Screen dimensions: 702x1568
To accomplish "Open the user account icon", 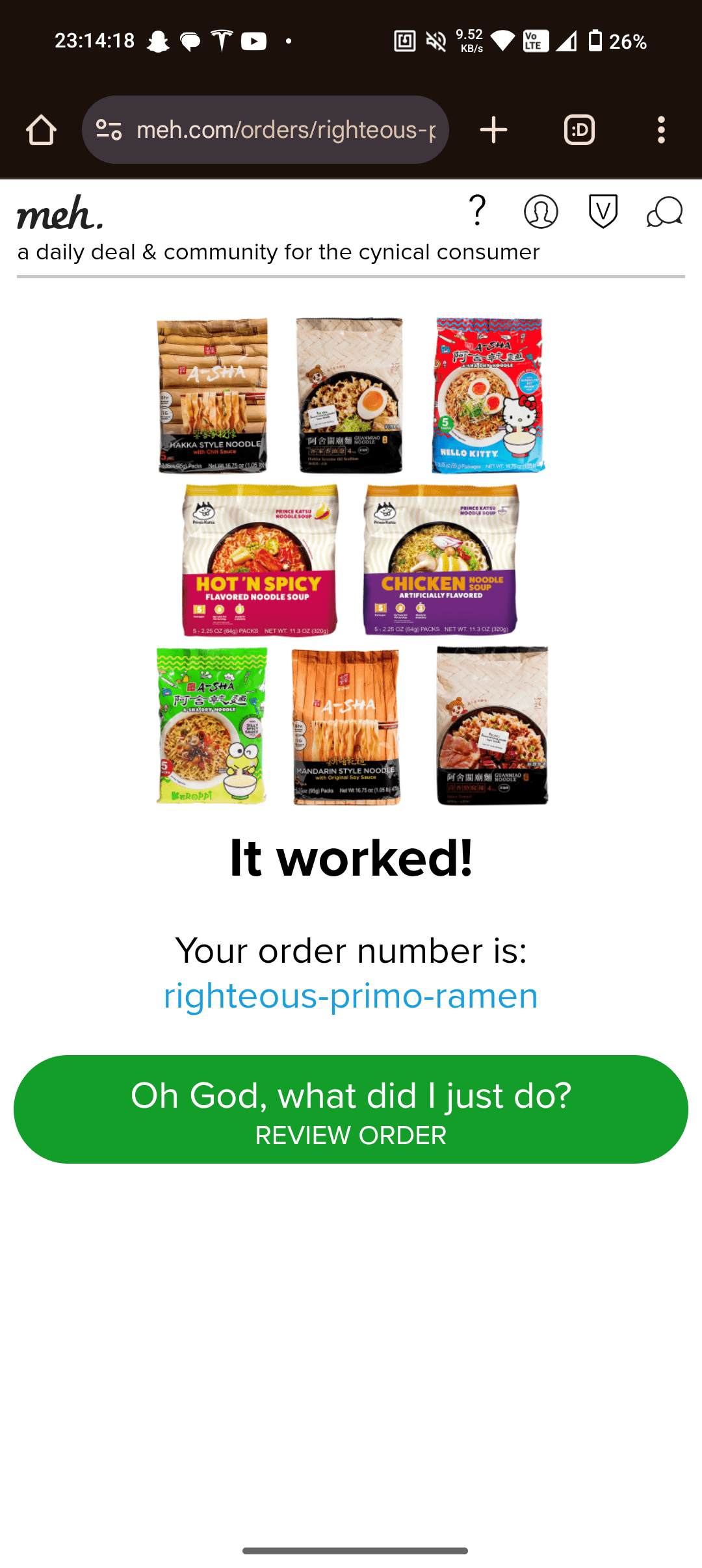I will 541,211.
